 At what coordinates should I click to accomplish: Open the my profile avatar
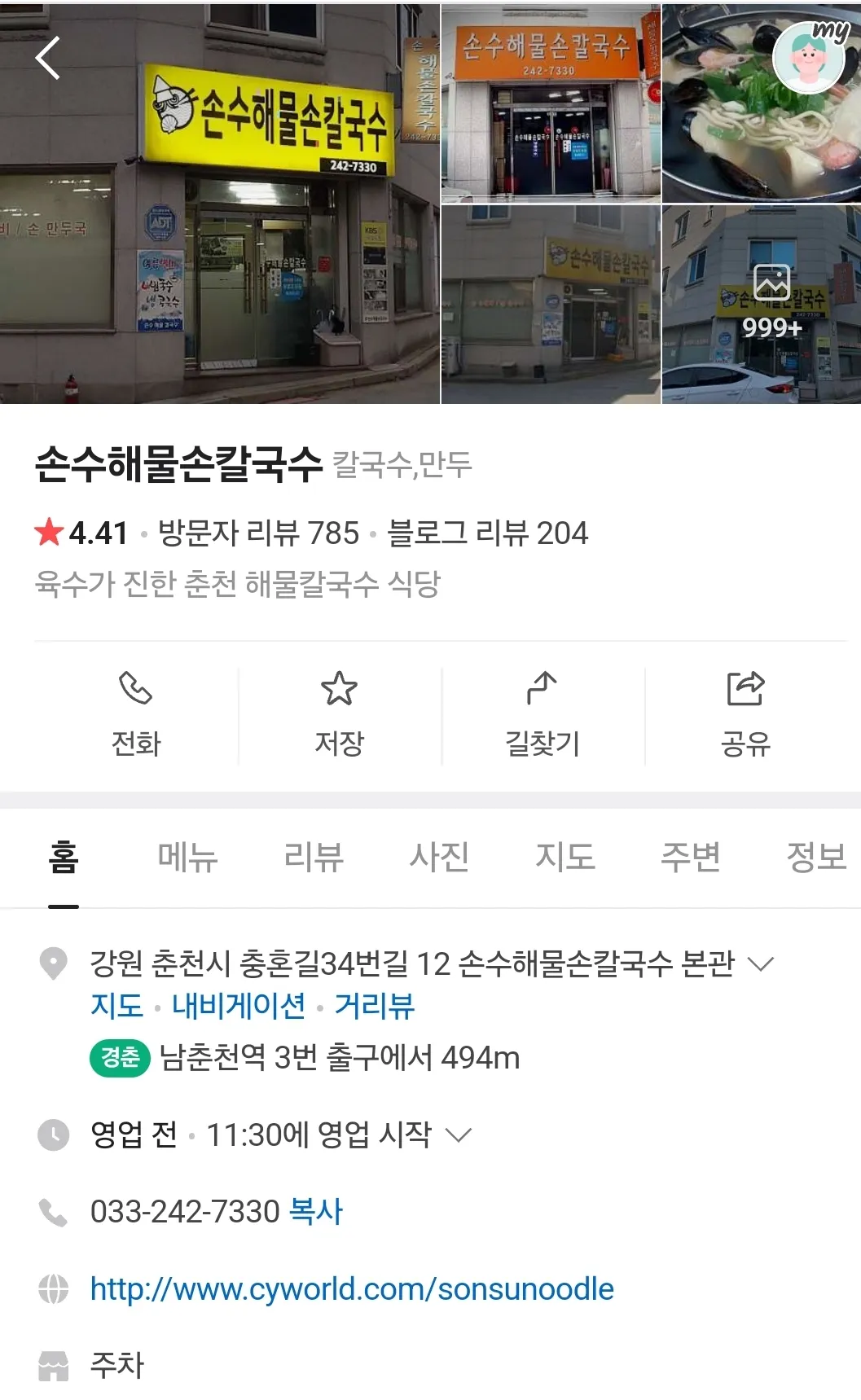pos(809,58)
